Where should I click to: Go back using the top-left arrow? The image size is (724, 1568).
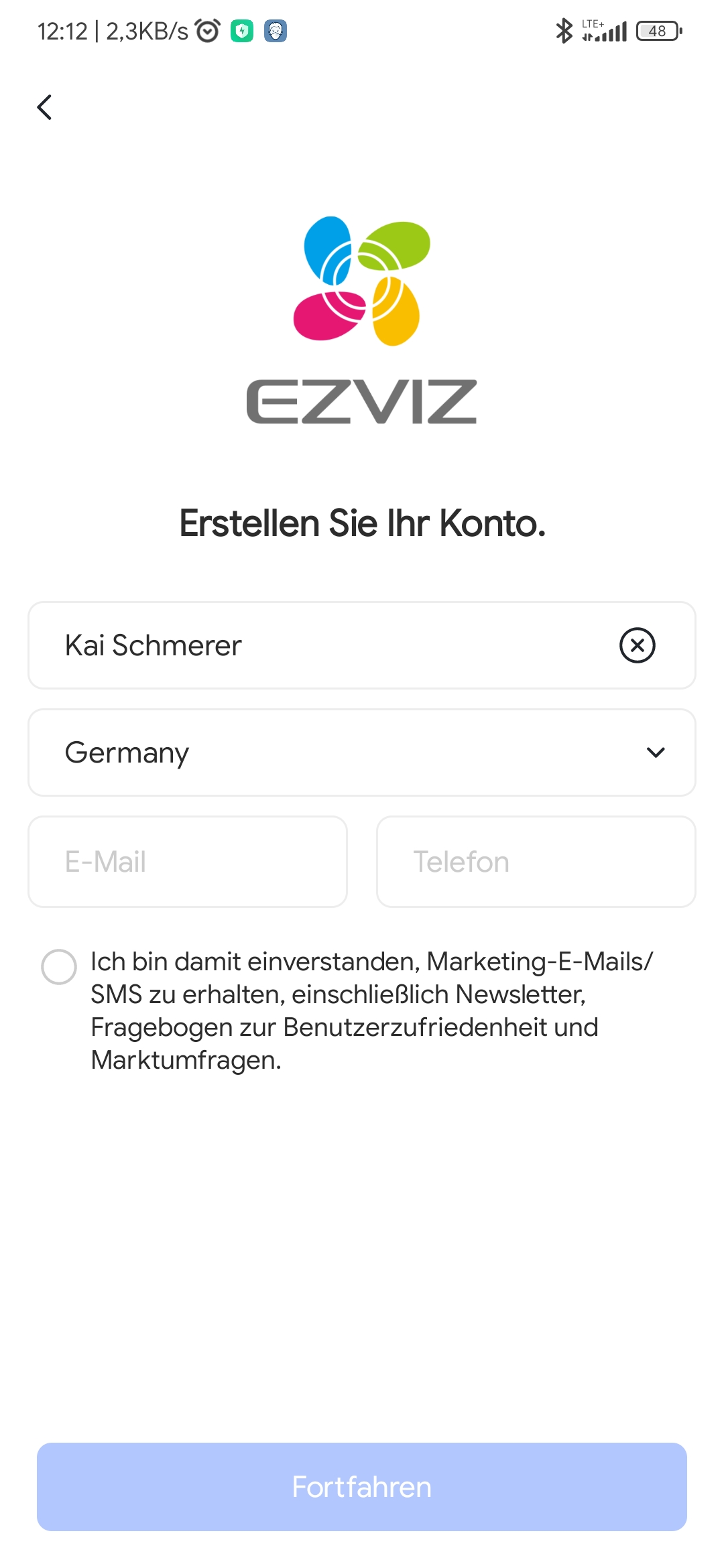pyautogui.click(x=44, y=107)
